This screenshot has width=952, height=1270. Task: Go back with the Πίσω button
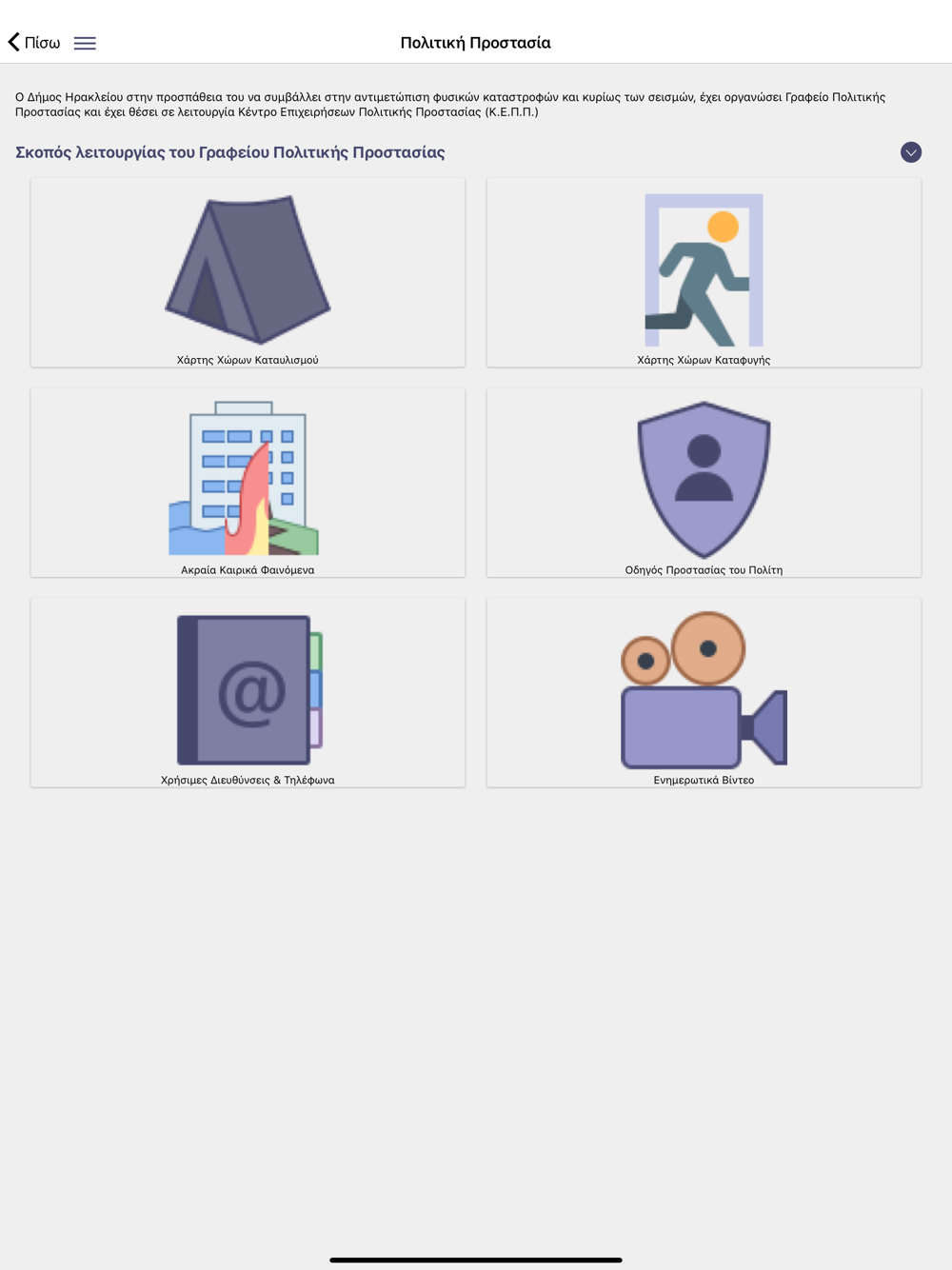(x=34, y=43)
